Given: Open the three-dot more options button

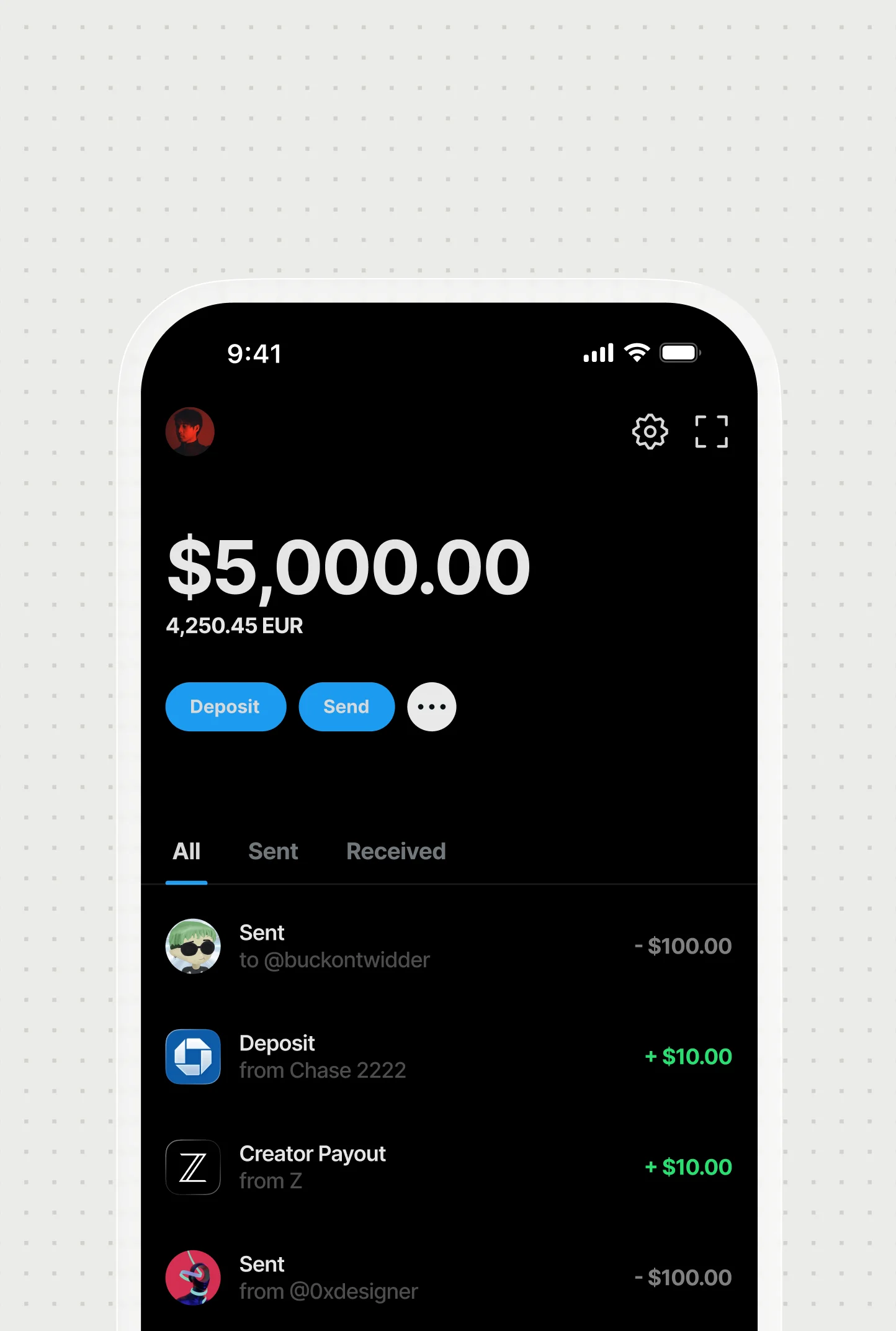Looking at the screenshot, I should pos(432,706).
